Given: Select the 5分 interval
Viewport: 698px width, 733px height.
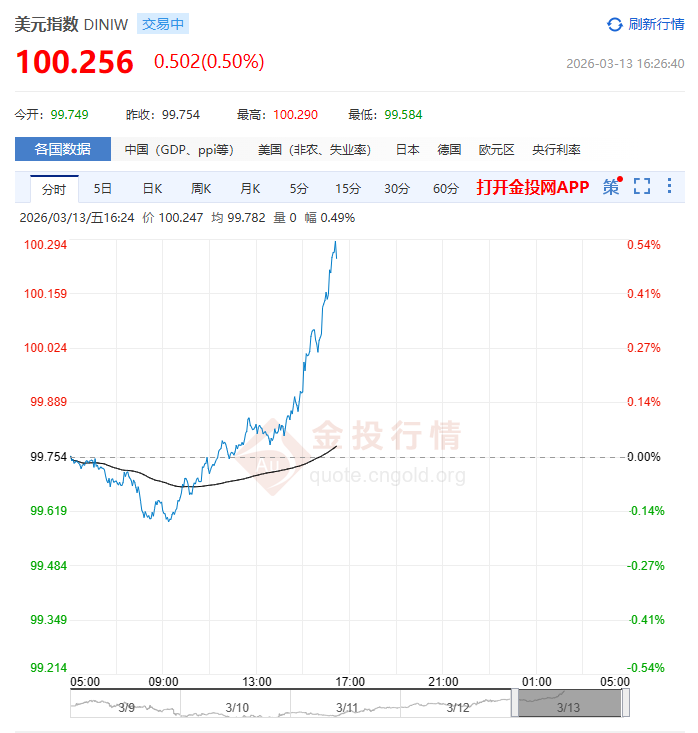Looking at the screenshot, I should (x=299, y=188).
